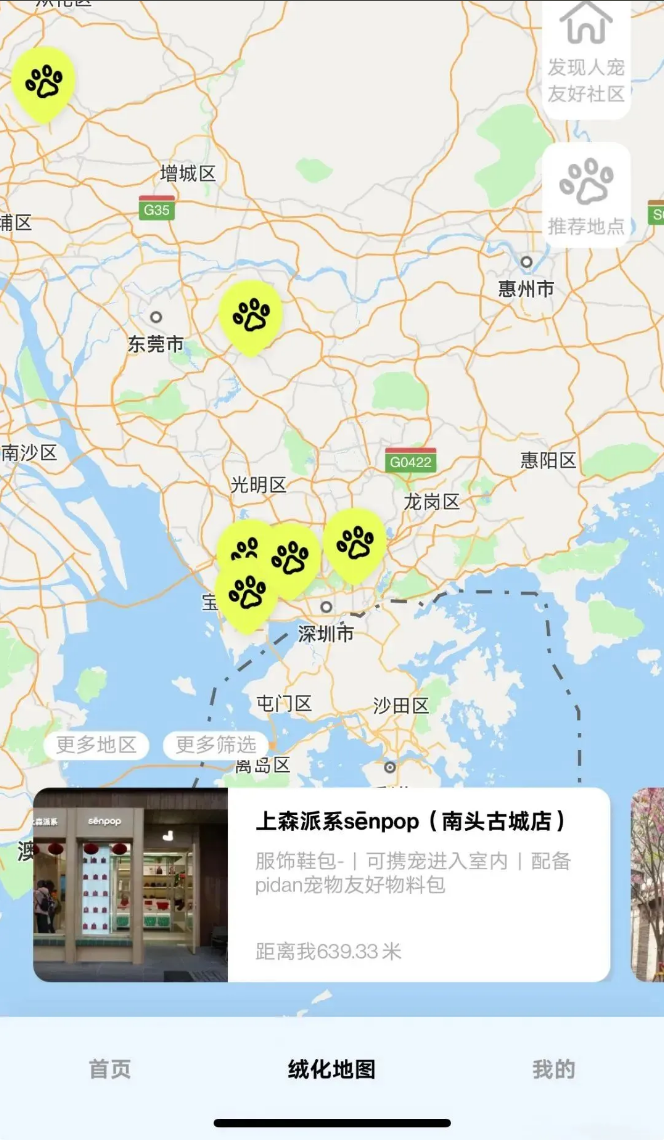Tap the paw marker at the top-left corner
This screenshot has height=1140, width=664.
pos(44,82)
